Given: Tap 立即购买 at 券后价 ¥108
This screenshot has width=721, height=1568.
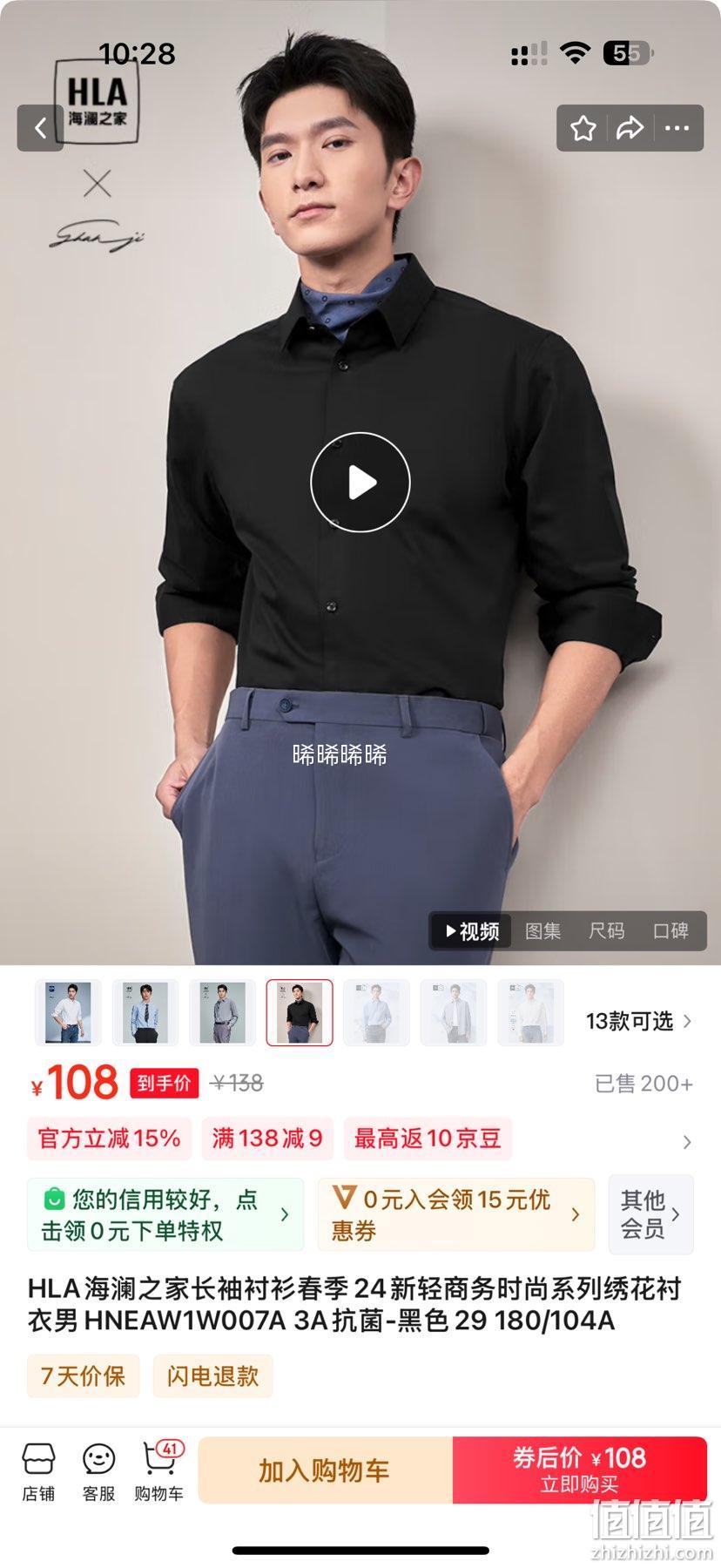Looking at the screenshot, I should pos(580,1470).
